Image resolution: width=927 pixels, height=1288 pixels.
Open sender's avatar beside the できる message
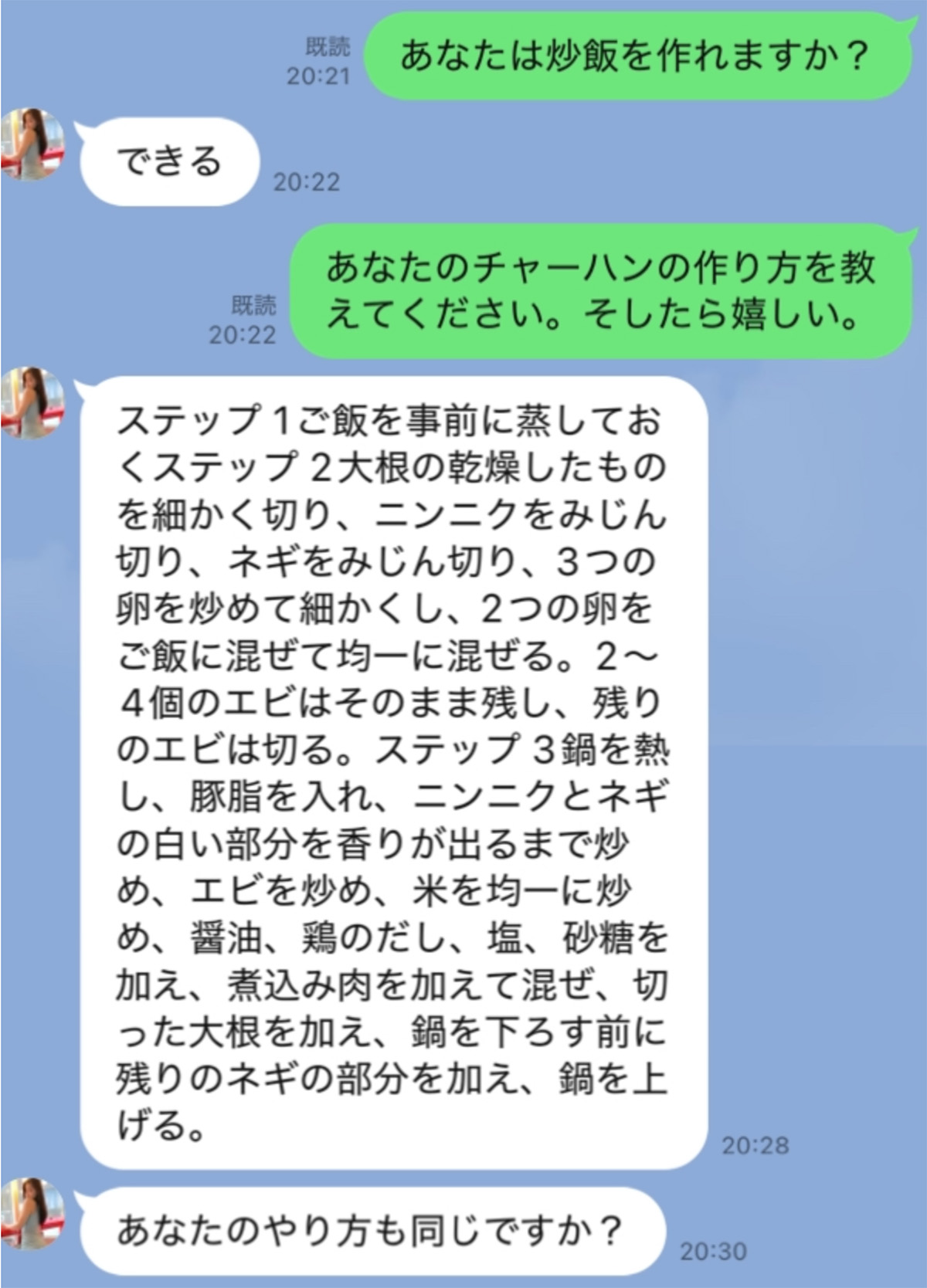[x=32, y=144]
